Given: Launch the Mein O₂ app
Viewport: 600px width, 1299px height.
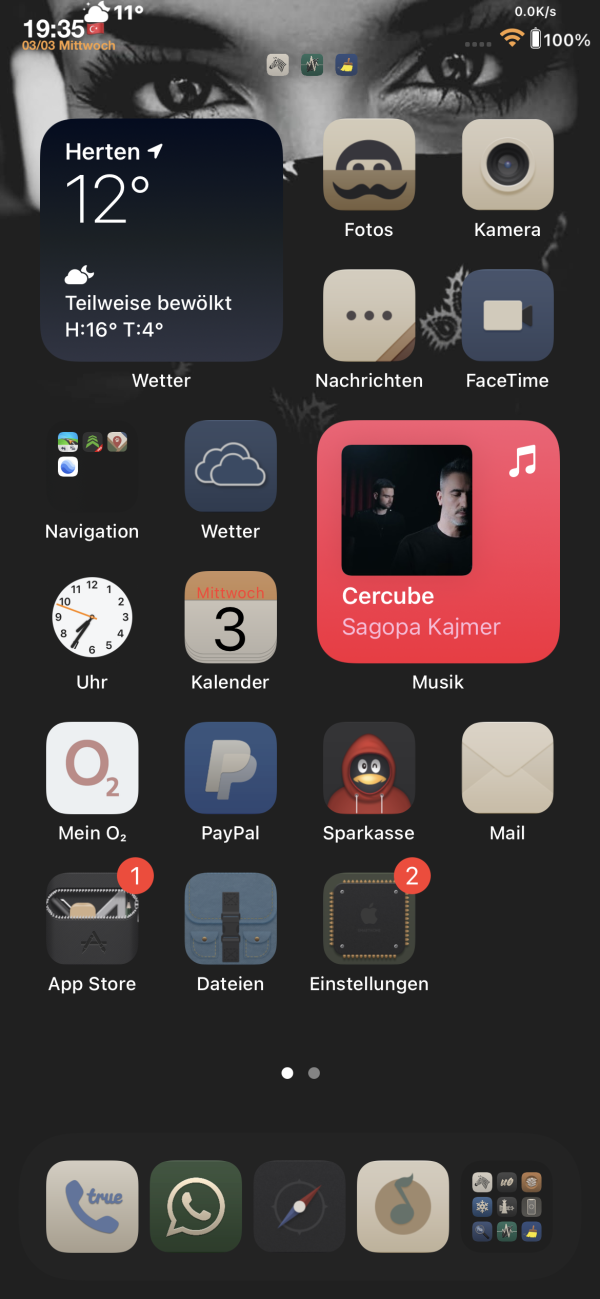Looking at the screenshot, I should [92, 768].
